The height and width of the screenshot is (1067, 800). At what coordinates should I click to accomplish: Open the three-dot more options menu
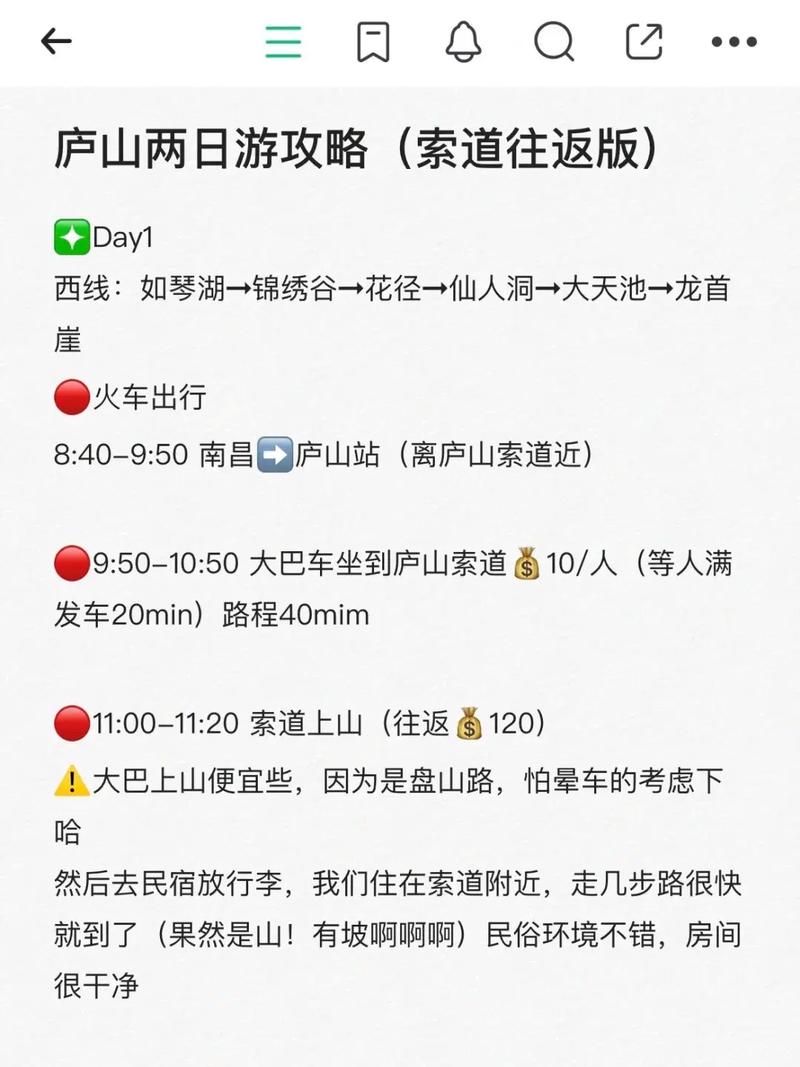point(733,41)
